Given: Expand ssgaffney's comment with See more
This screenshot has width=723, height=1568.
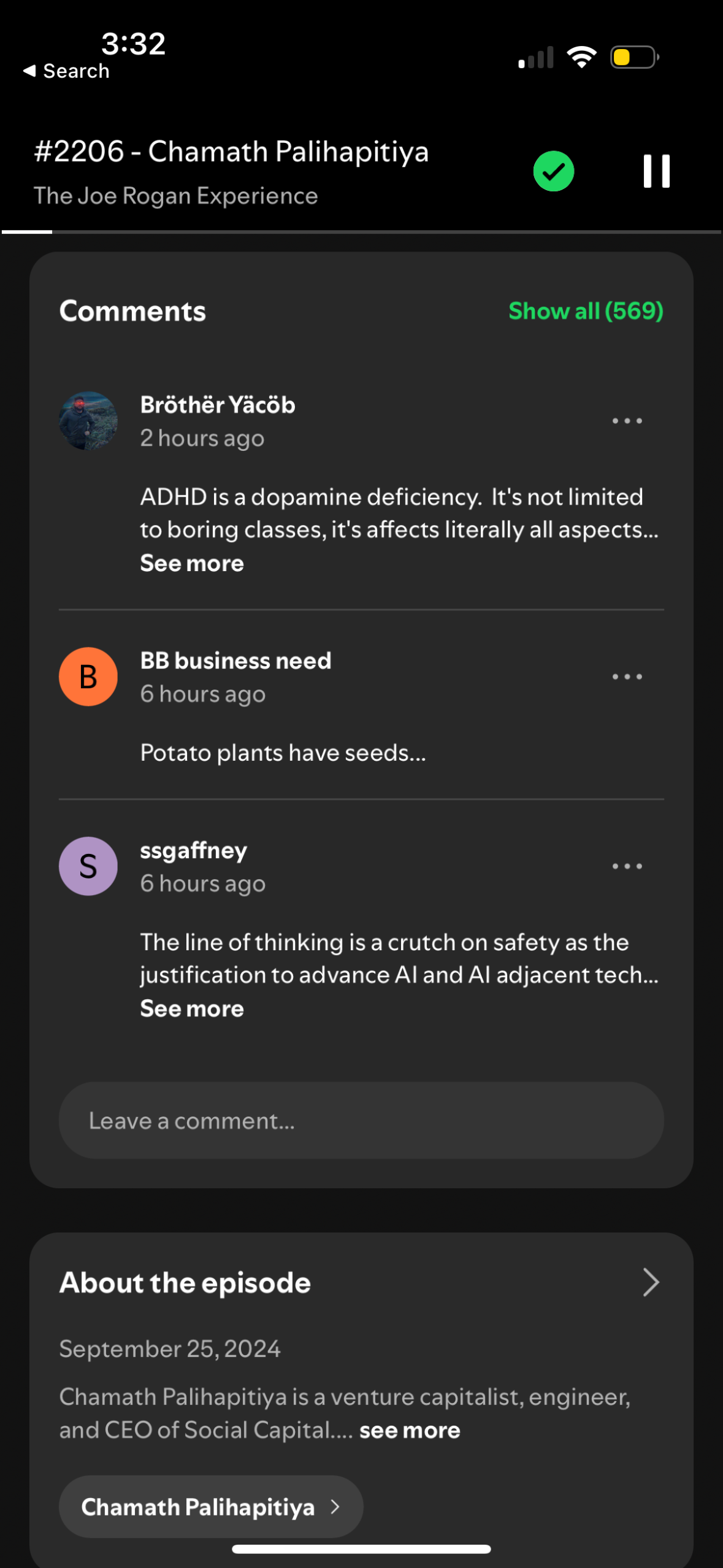Looking at the screenshot, I should (191, 1008).
